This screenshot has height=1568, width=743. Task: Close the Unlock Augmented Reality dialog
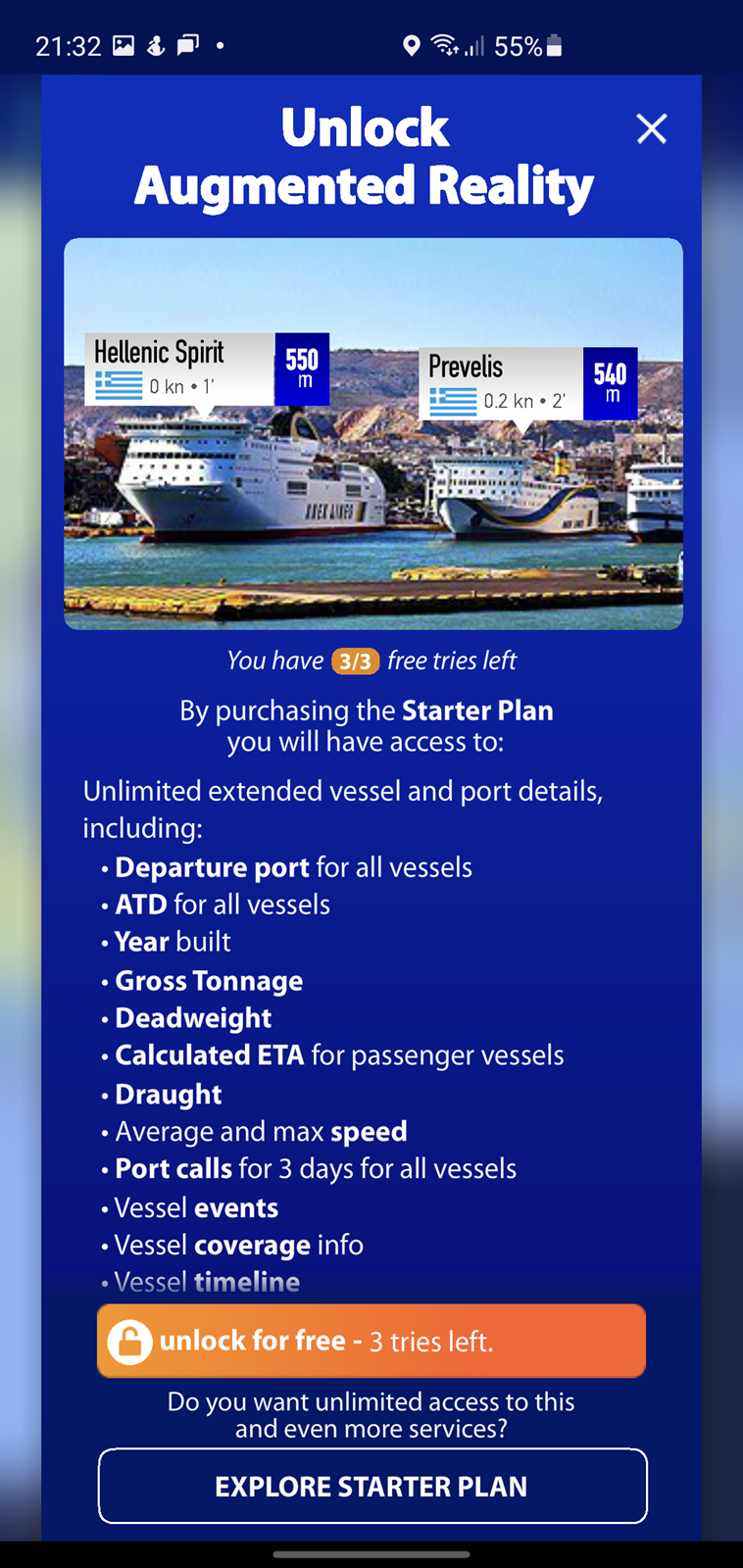point(651,128)
